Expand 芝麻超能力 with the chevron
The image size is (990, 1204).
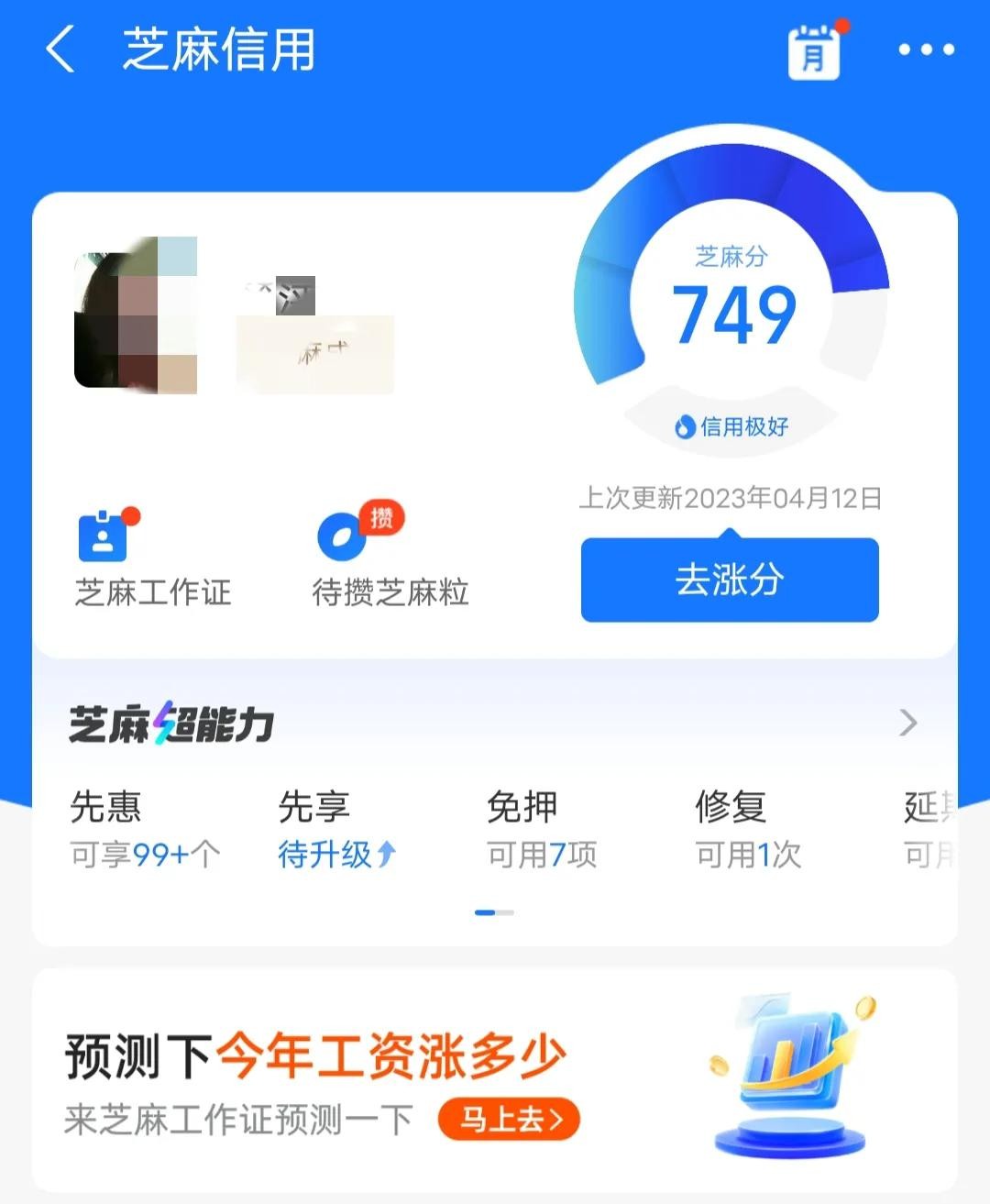pyautogui.click(x=907, y=724)
